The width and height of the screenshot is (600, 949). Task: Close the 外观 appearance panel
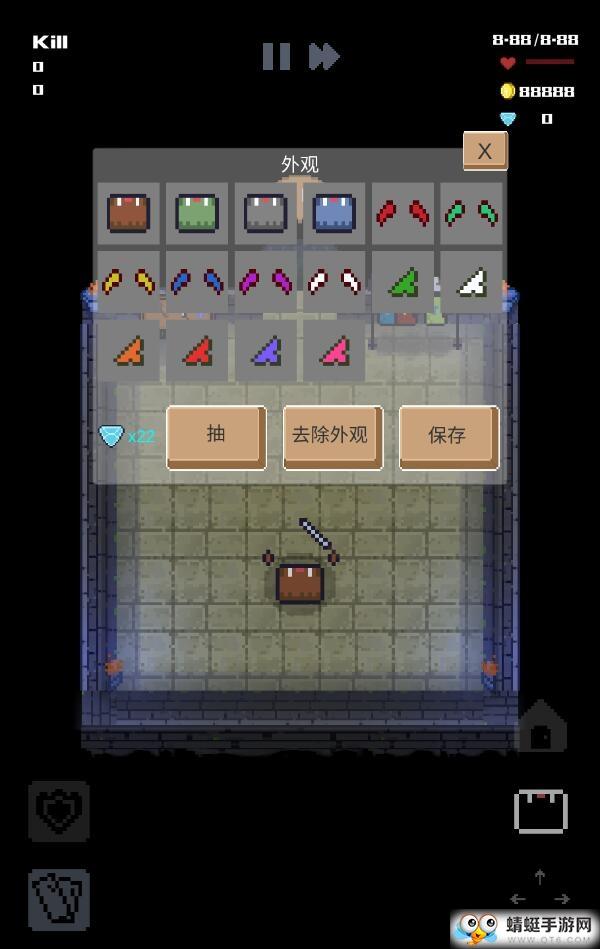485,151
